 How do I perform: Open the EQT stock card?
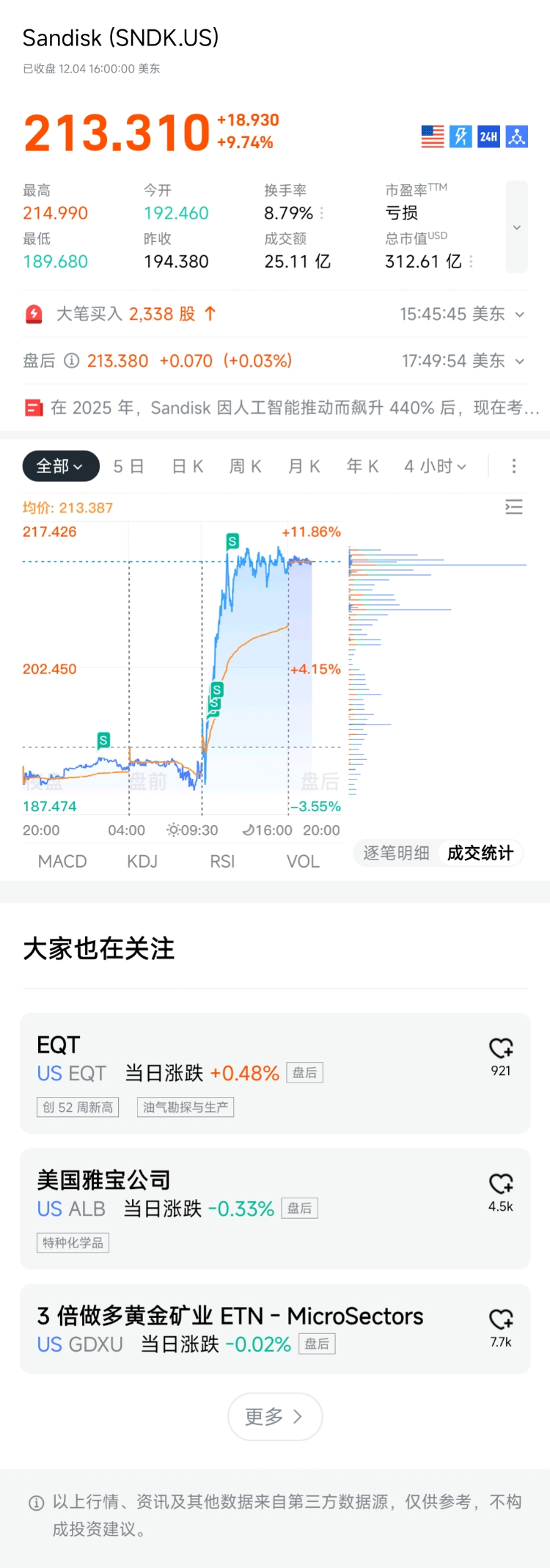point(249,1073)
